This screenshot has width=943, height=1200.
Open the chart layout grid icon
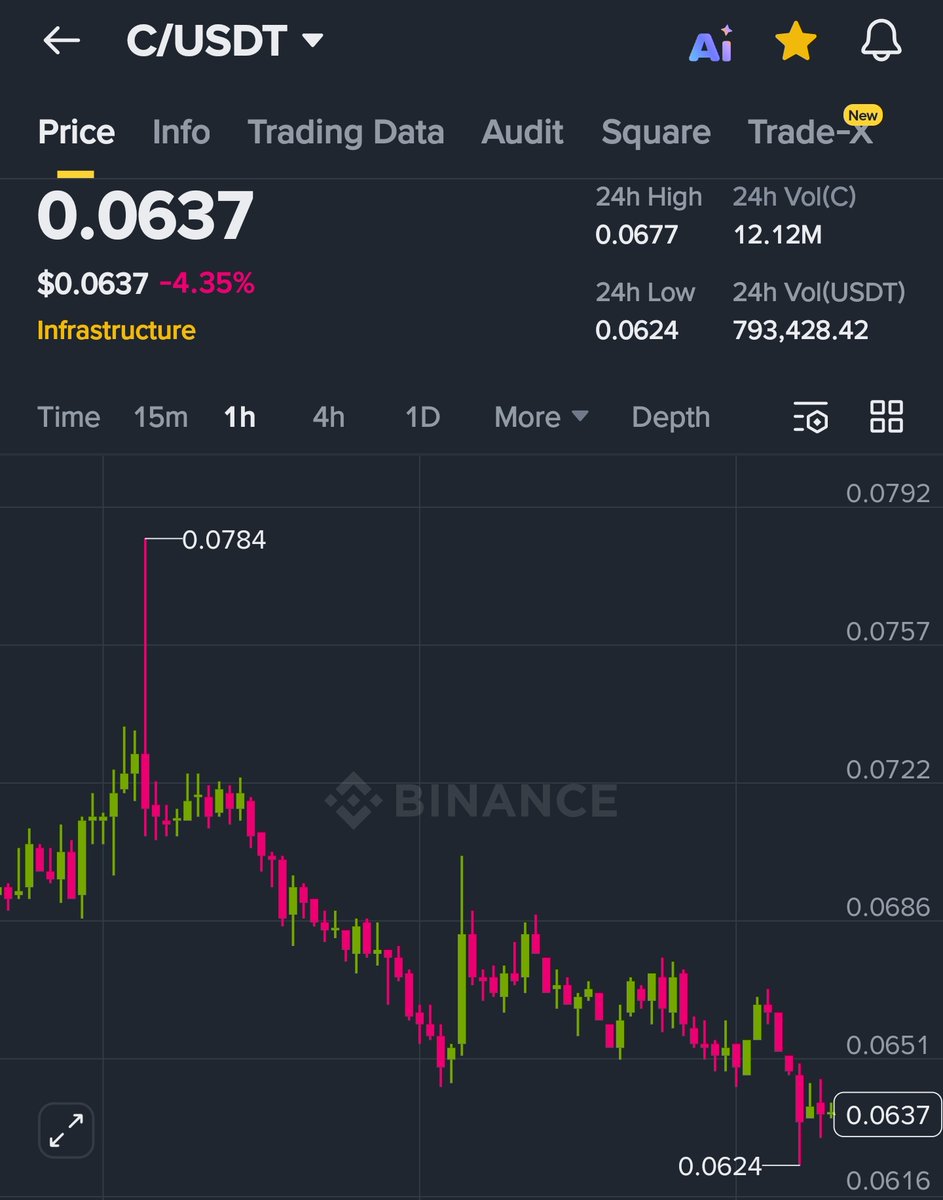pos(886,417)
